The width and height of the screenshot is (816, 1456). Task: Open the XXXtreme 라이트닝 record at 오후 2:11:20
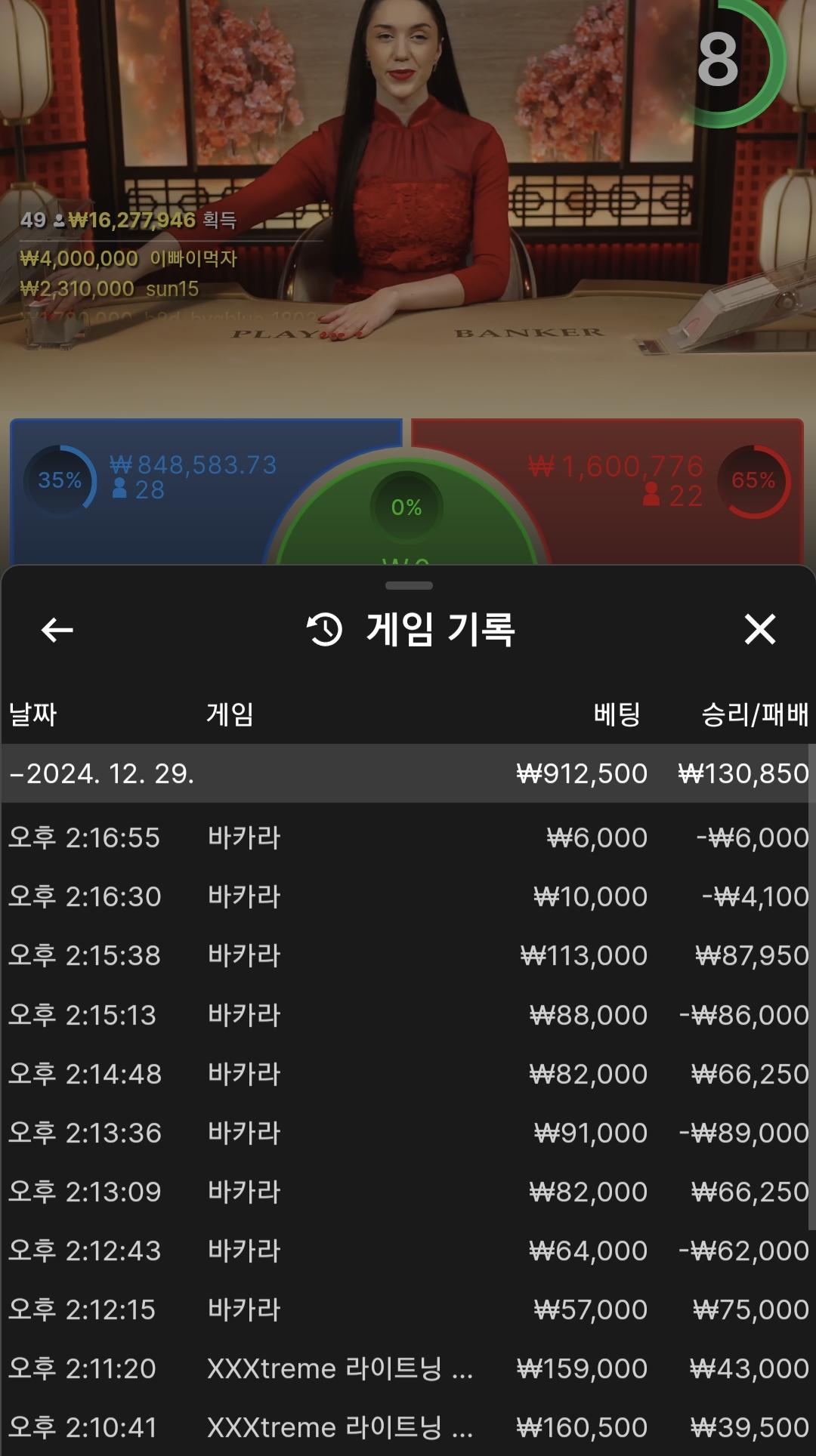pyautogui.click(x=408, y=1368)
